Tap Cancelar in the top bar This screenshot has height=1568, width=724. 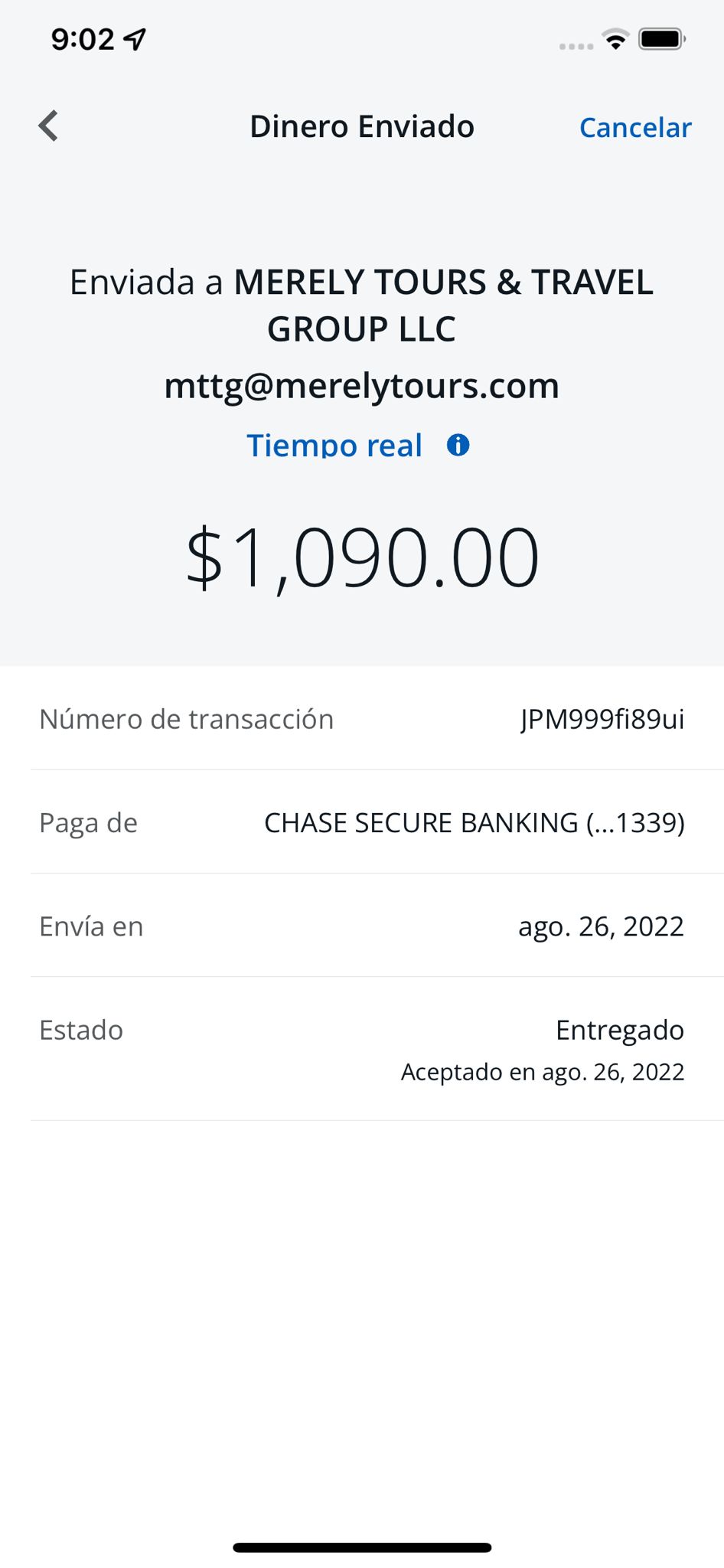(x=635, y=127)
